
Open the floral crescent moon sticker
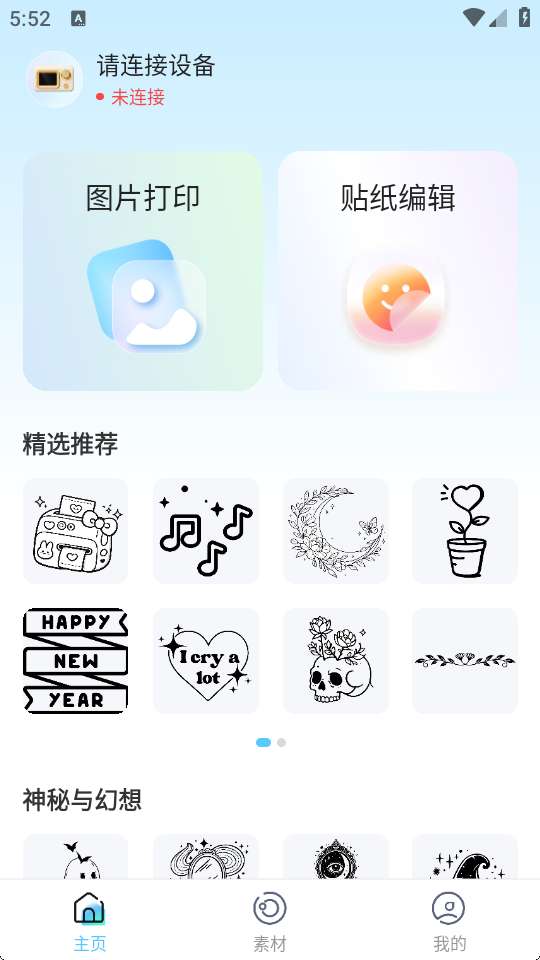pyautogui.click(x=336, y=531)
